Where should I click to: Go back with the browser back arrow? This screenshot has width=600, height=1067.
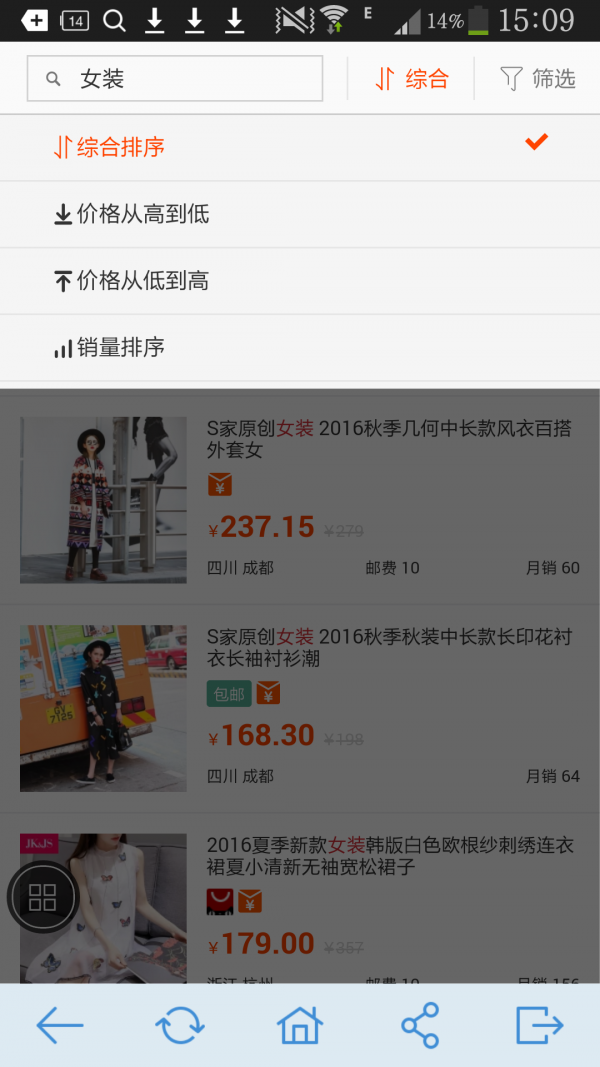click(60, 1025)
